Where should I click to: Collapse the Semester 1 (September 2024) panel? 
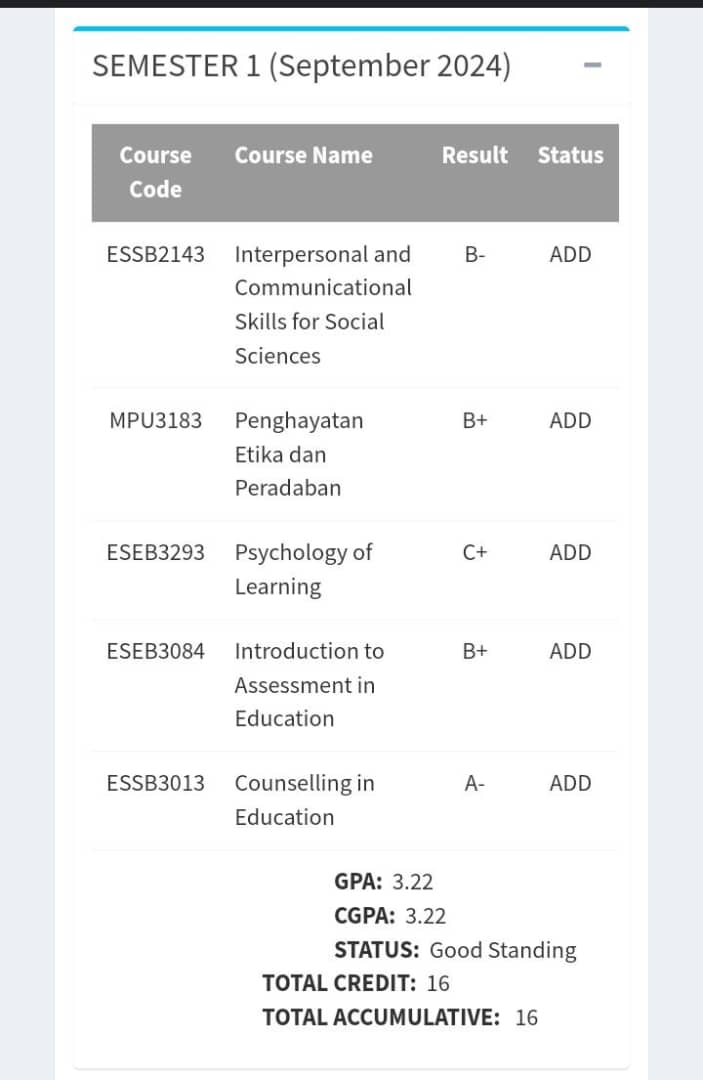tap(592, 66)
